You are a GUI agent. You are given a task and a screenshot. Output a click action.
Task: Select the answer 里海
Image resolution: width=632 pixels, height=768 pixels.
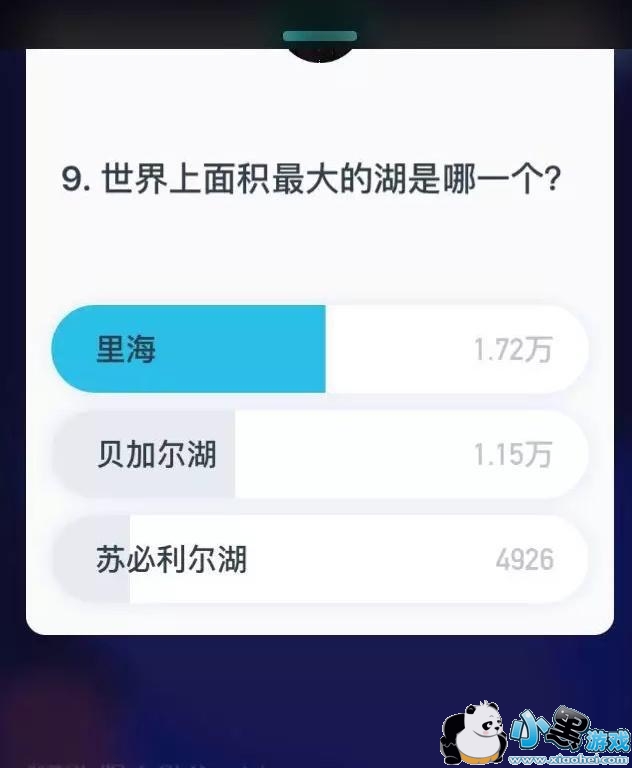(319, 349)
